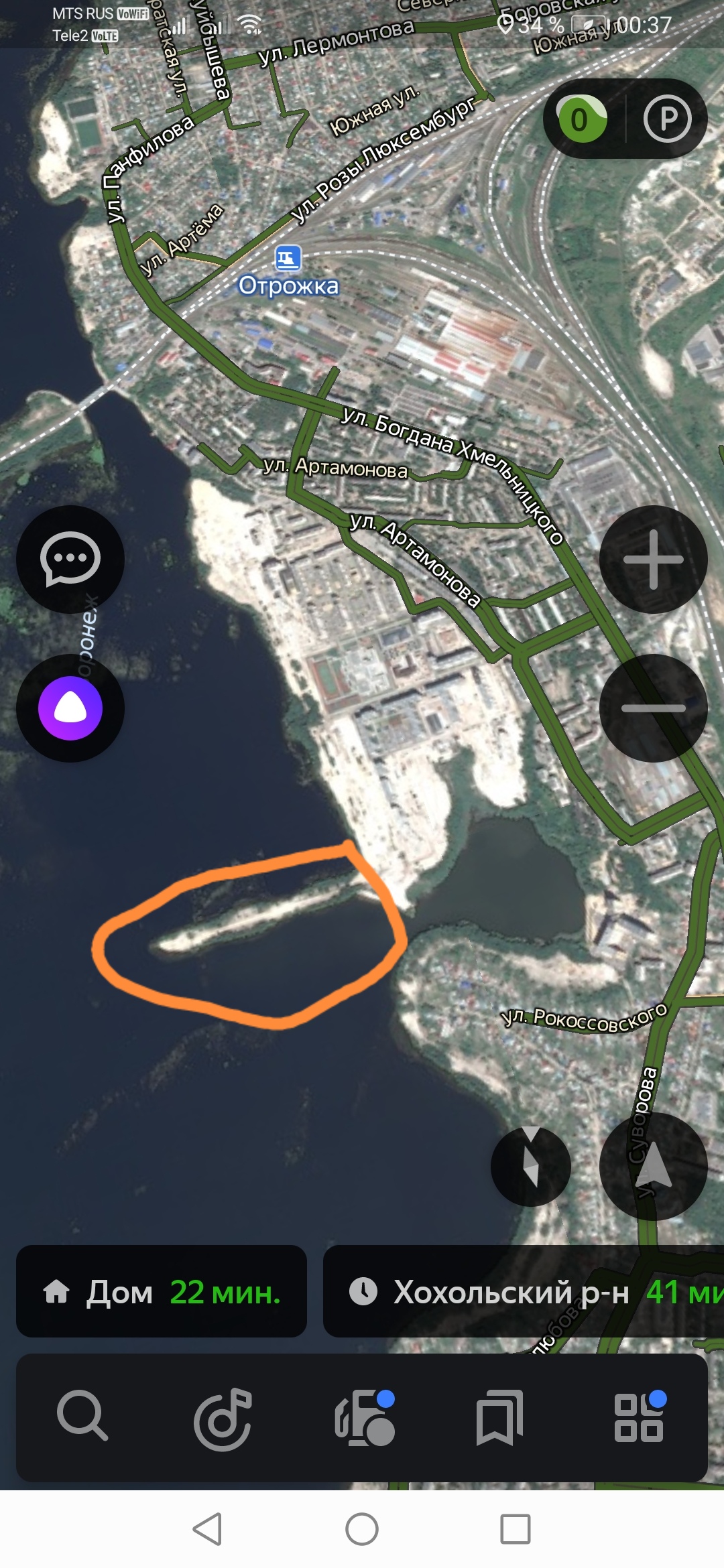The image size is (724, 1568).
Task: Start route to Дом
Action: coord(162,1292)
